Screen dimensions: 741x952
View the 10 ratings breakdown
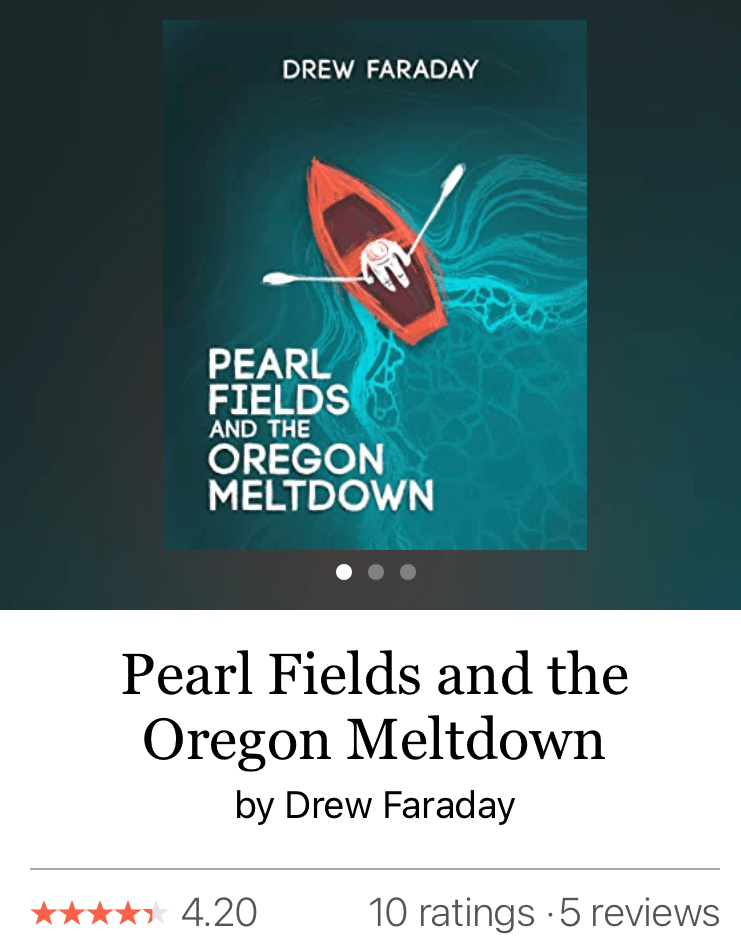pyautogui.click(x=451, y=913)
